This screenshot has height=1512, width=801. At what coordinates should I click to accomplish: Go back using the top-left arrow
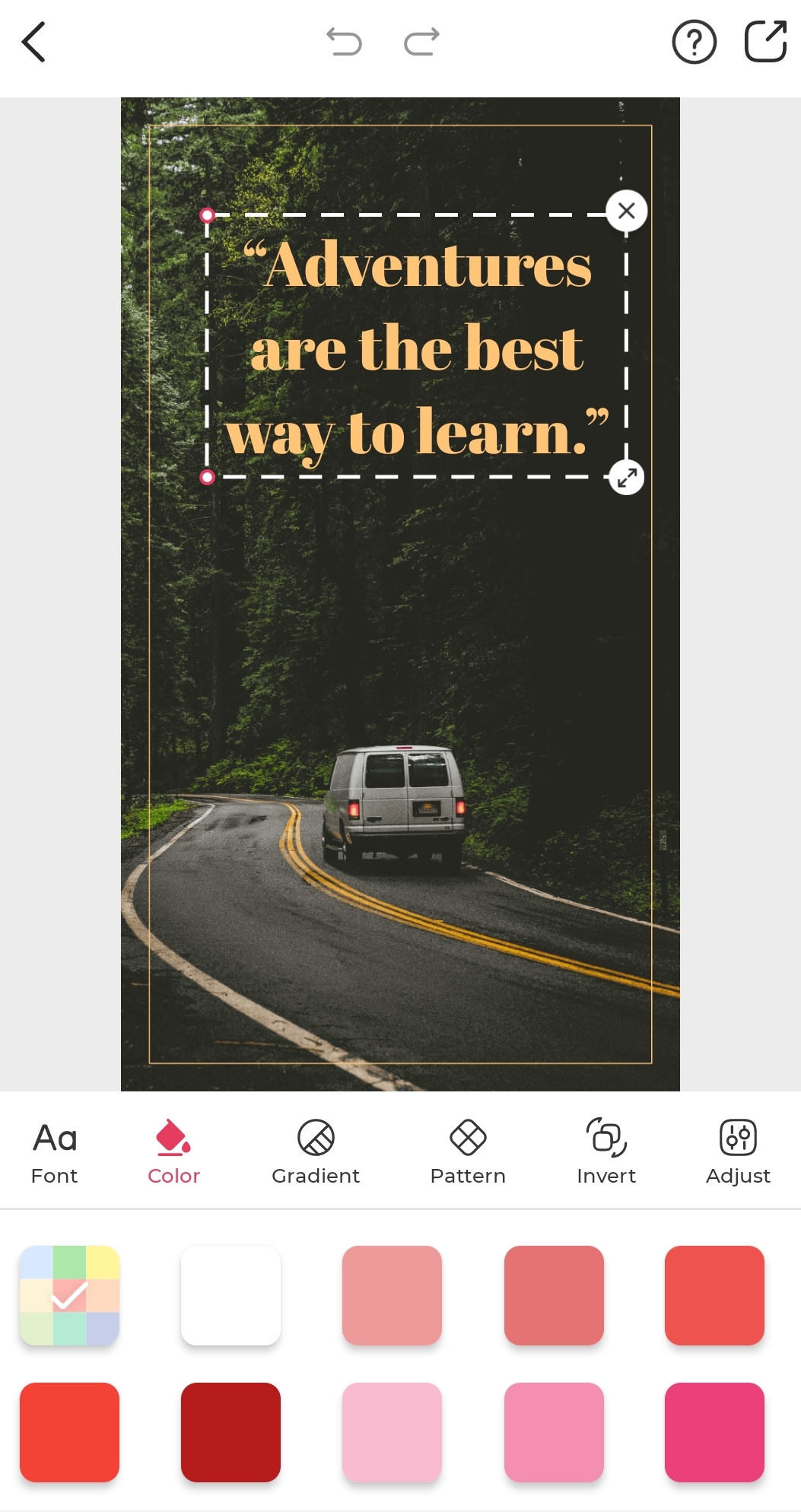(34, 42)
